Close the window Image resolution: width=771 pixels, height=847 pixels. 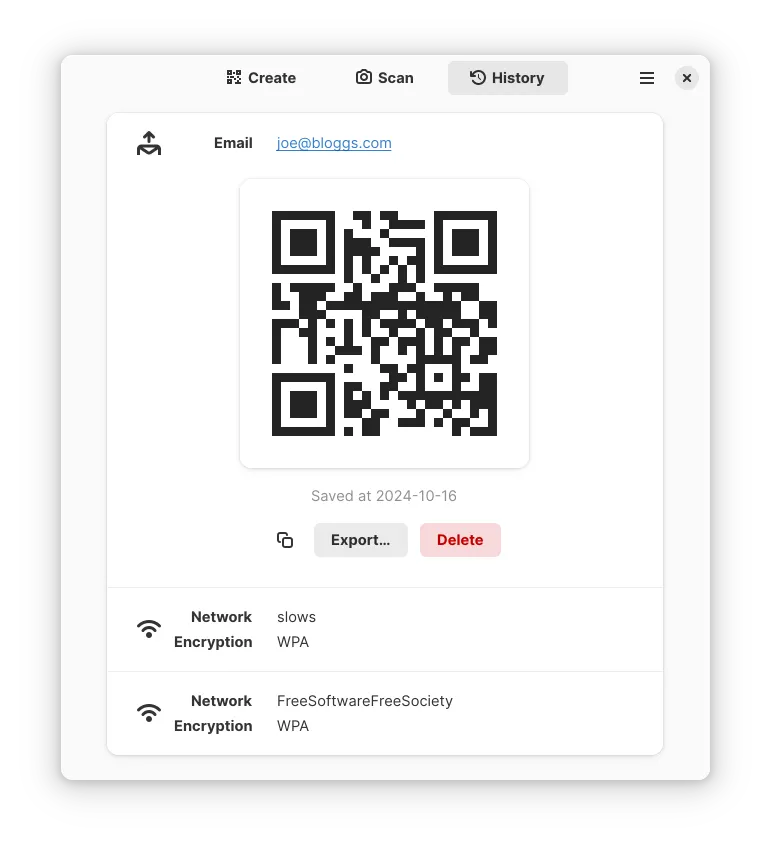coord(686,78)
